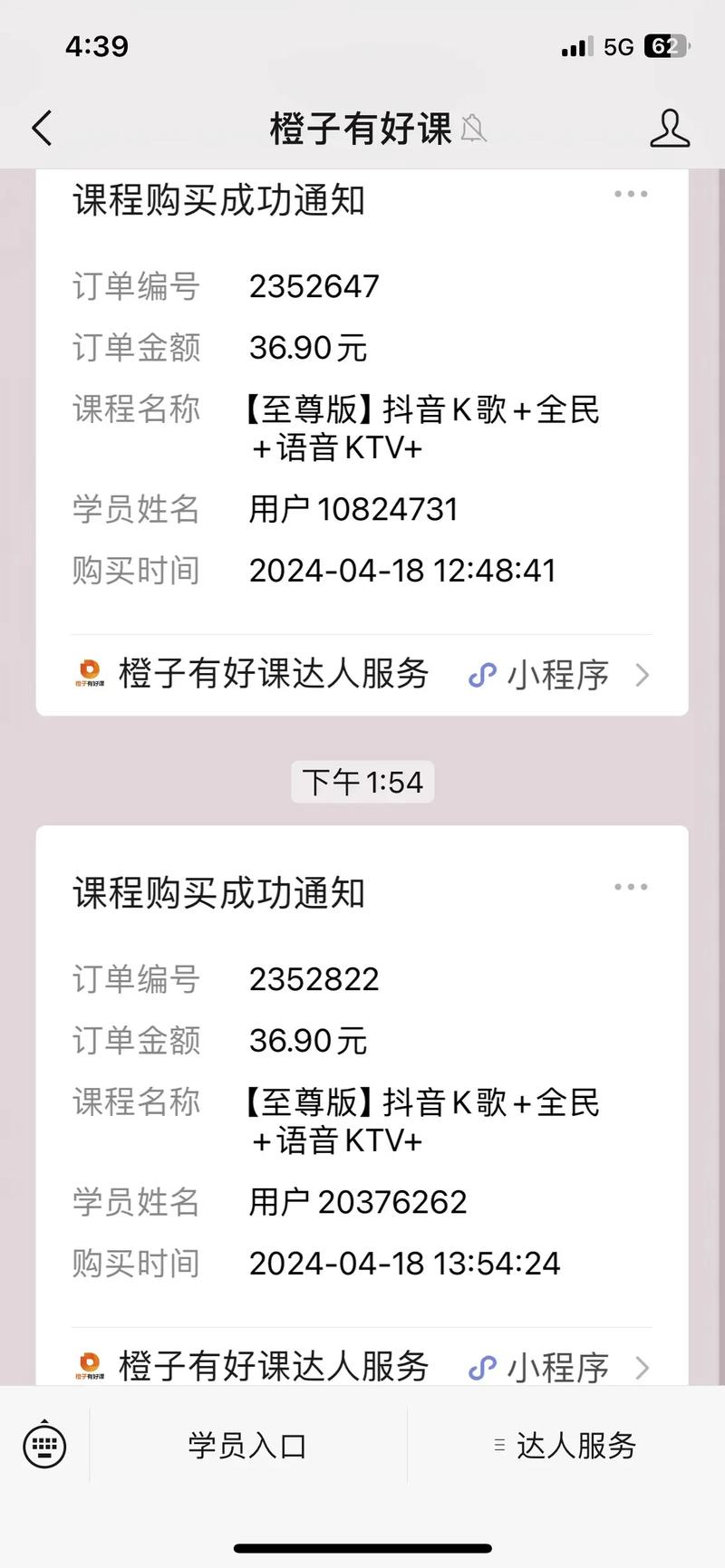Screen dimensions: 725x1568
Task: Open the 学员入口 menu
Action: tap(247, 1445)
